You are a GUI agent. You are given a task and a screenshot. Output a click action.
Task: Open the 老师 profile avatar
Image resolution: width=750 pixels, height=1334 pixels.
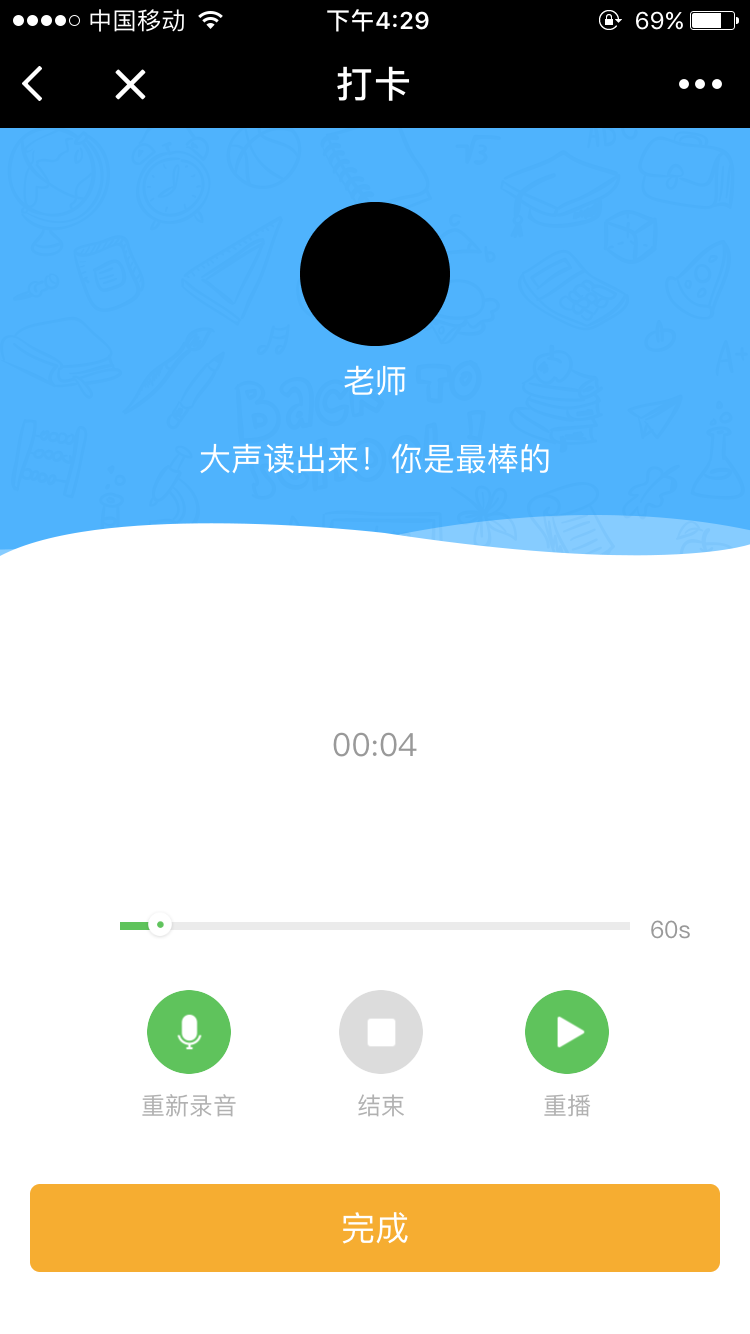tap(375, 274)
